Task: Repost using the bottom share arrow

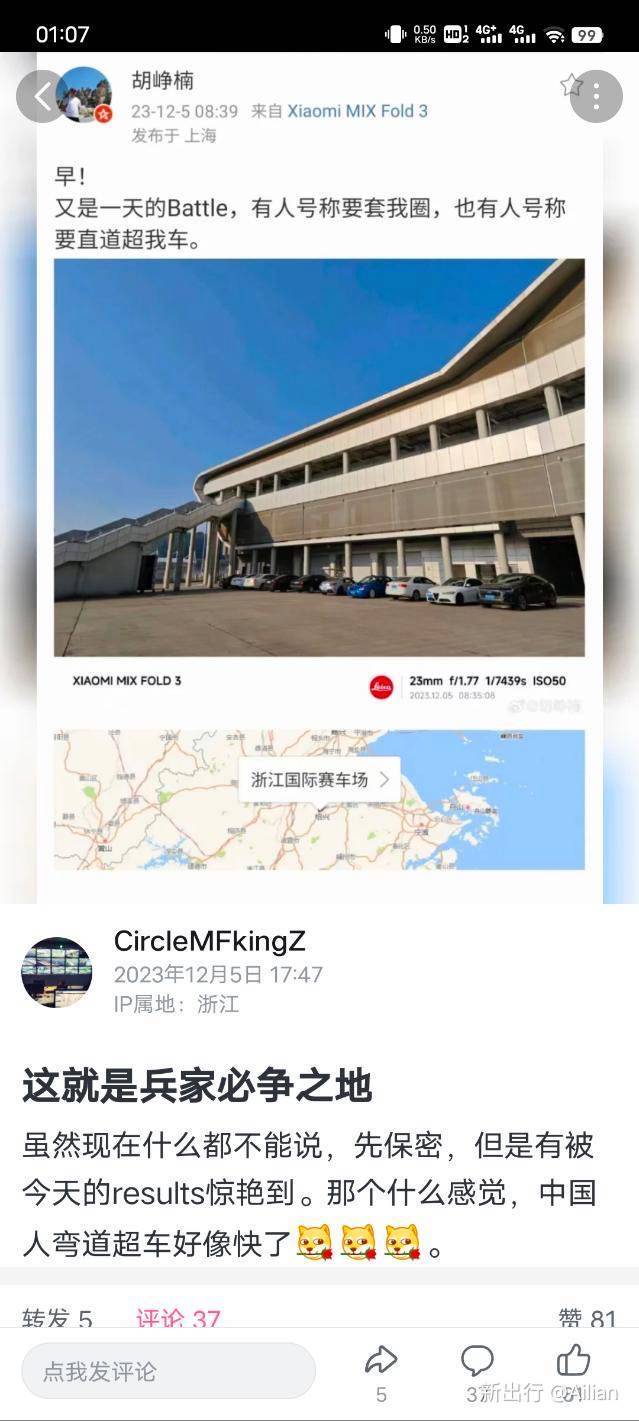Action: tap(381, 1362)
